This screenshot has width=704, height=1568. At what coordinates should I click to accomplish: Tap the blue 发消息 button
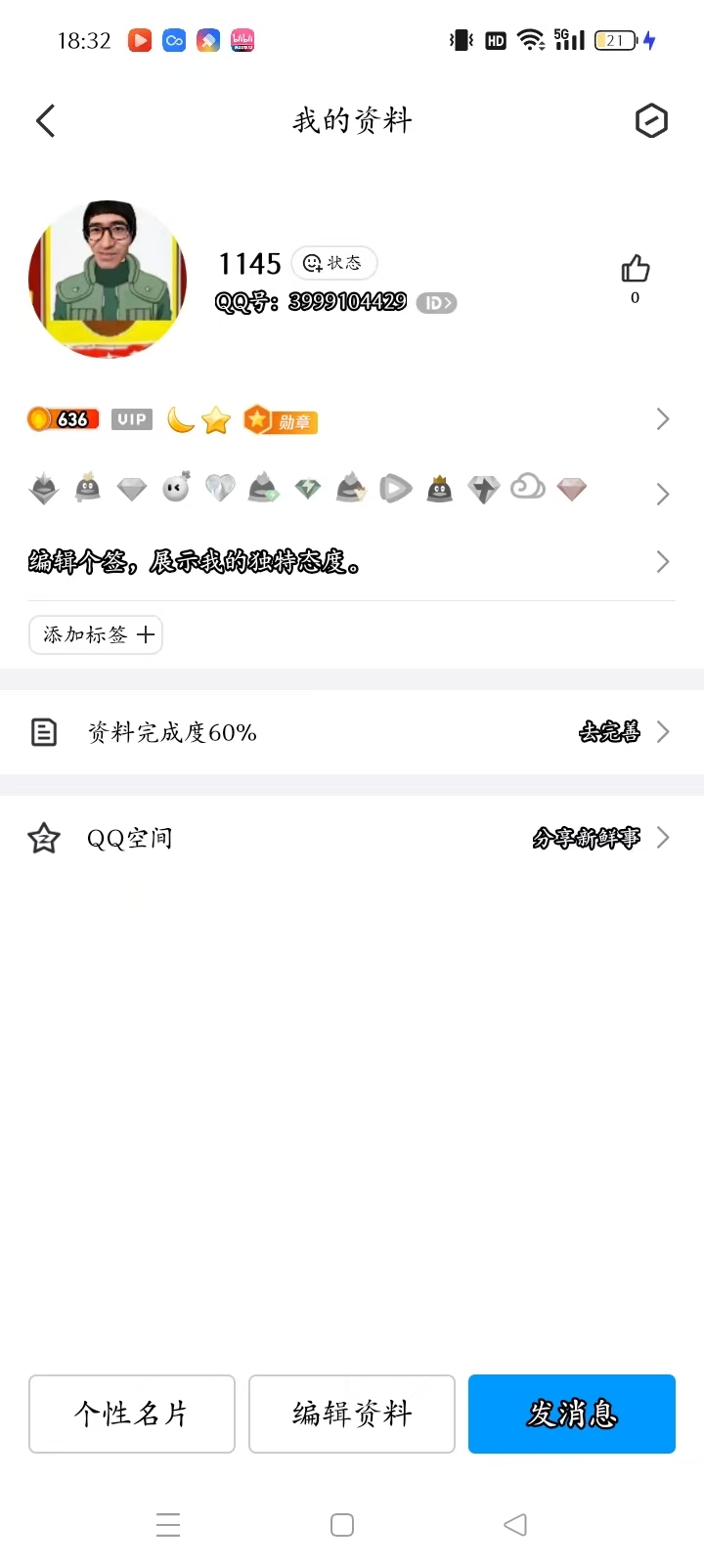click(x=572, y=1414)
